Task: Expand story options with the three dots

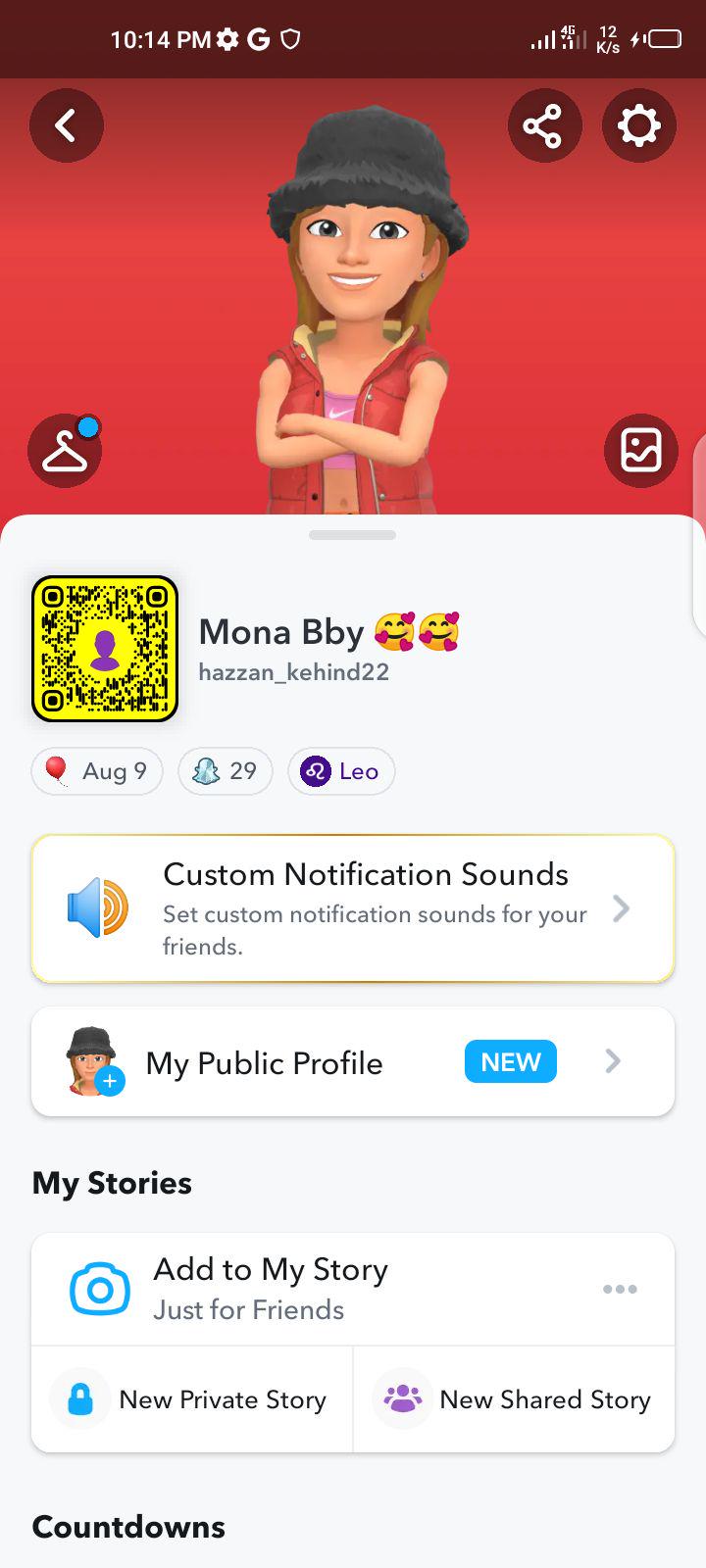Action: point(620,1289)
